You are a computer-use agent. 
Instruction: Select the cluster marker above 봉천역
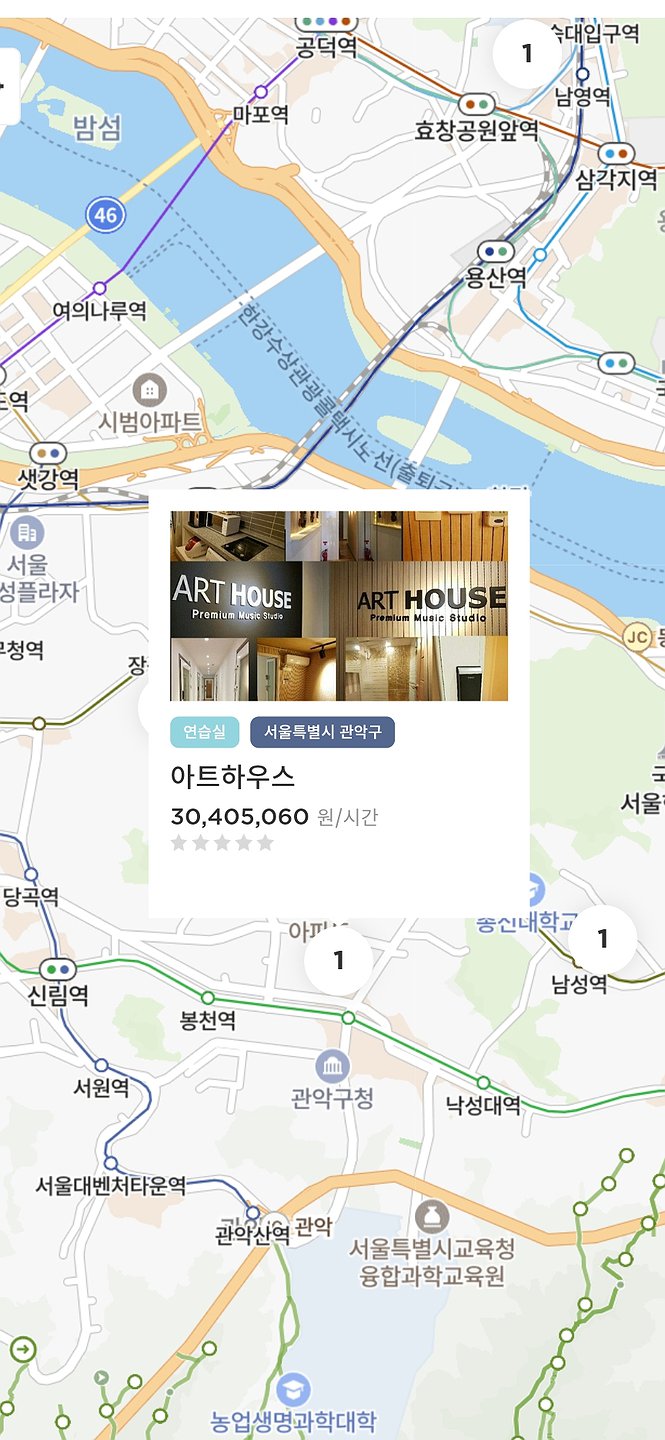[x=338, y=961]
